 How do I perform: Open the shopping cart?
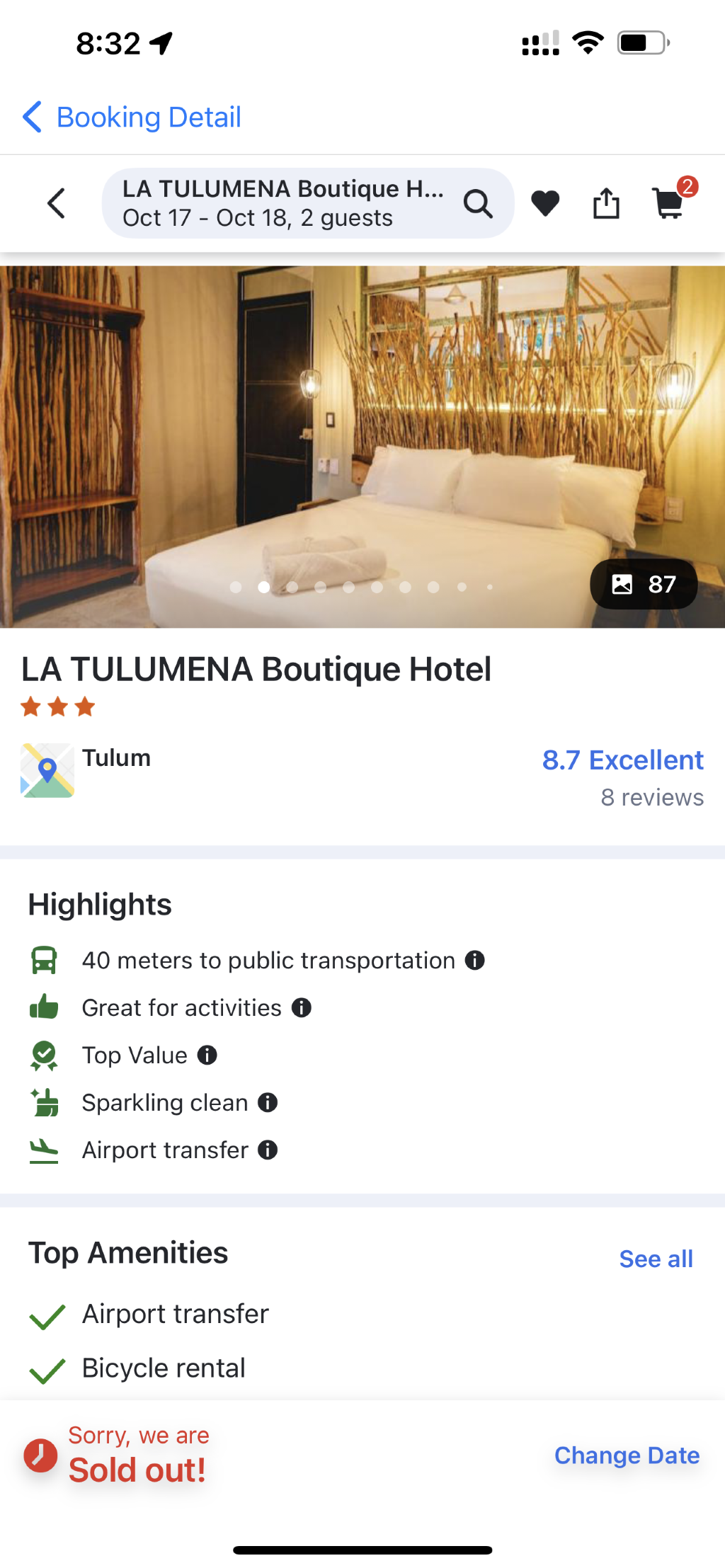[x=668, y=203]
